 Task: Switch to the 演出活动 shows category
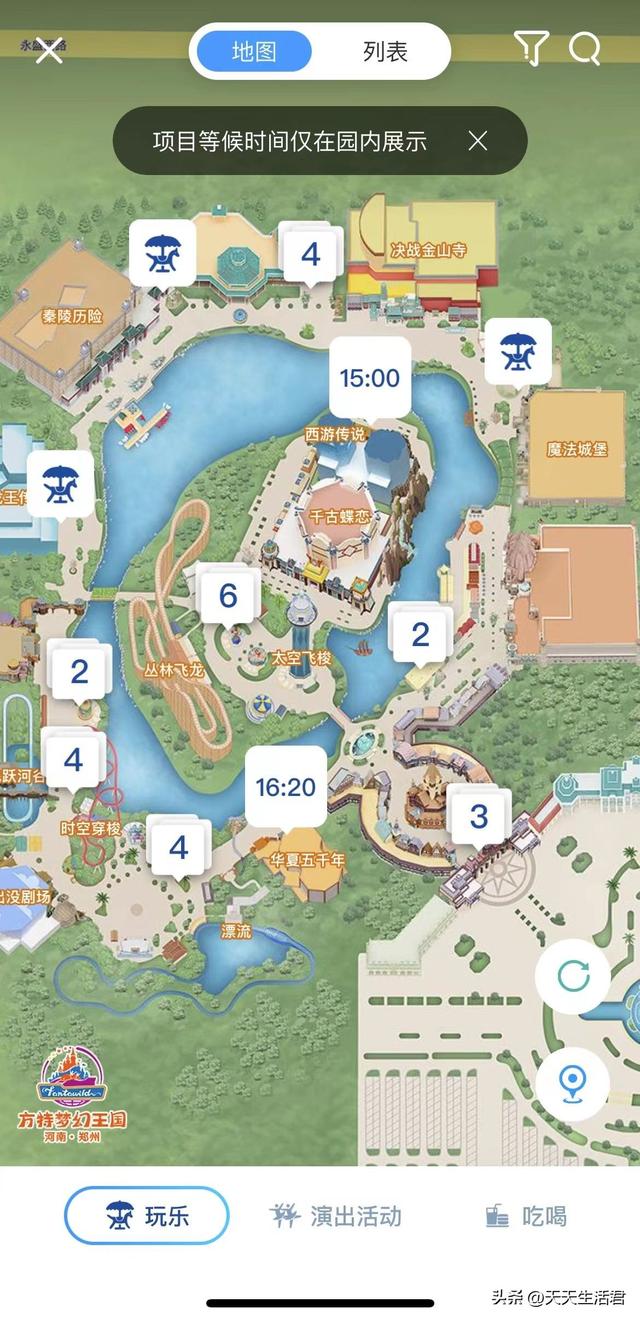[337, 1216]
